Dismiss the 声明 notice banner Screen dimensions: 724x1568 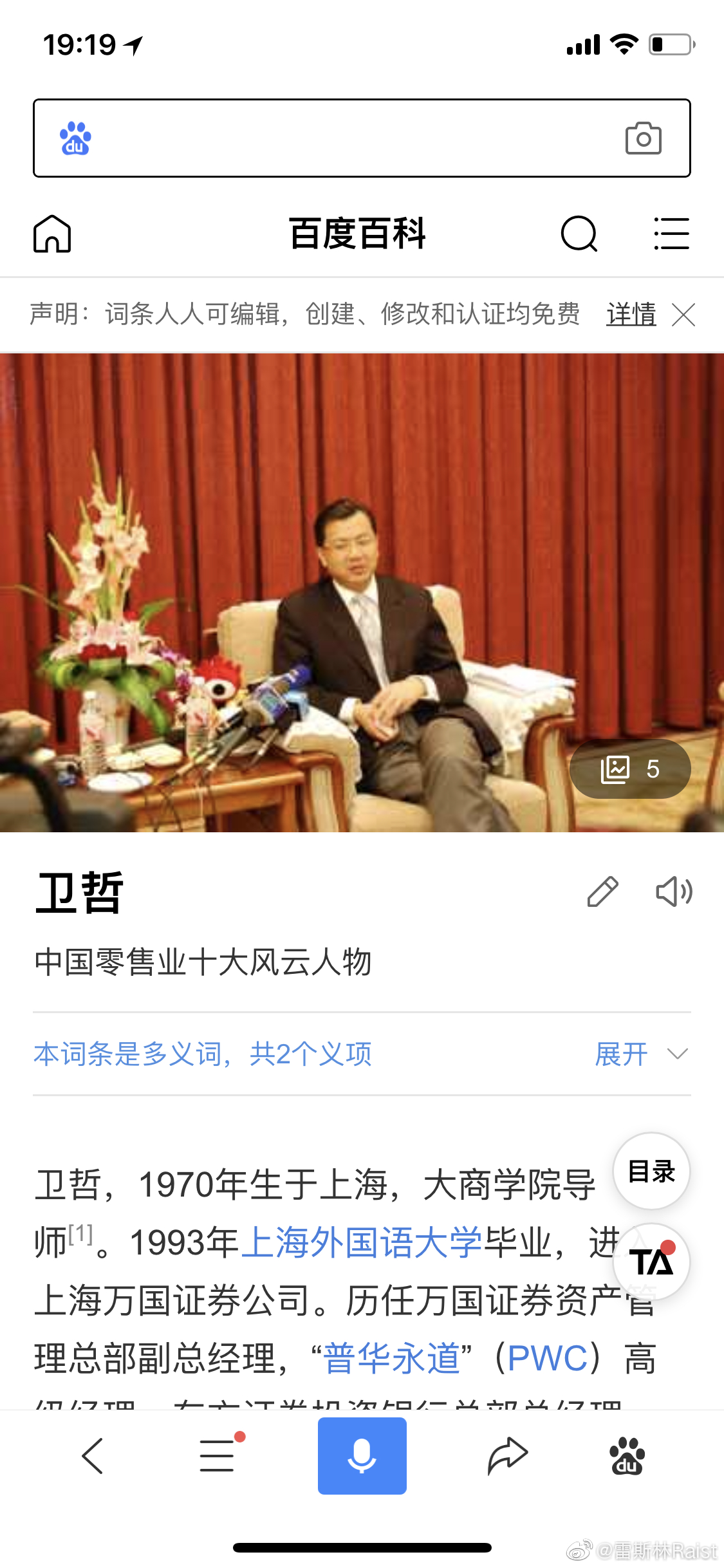[683, 315]
